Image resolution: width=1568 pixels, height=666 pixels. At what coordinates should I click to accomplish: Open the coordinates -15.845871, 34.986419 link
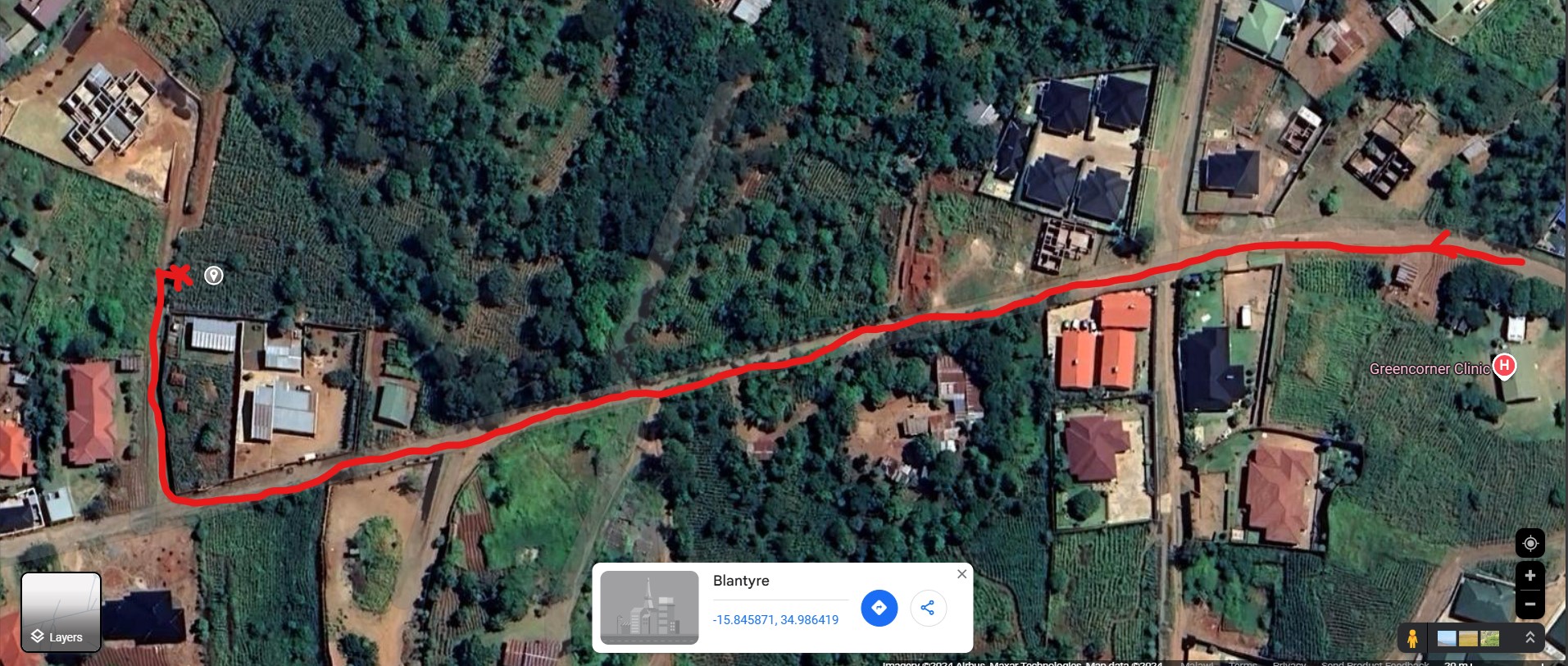pos(775,620)
